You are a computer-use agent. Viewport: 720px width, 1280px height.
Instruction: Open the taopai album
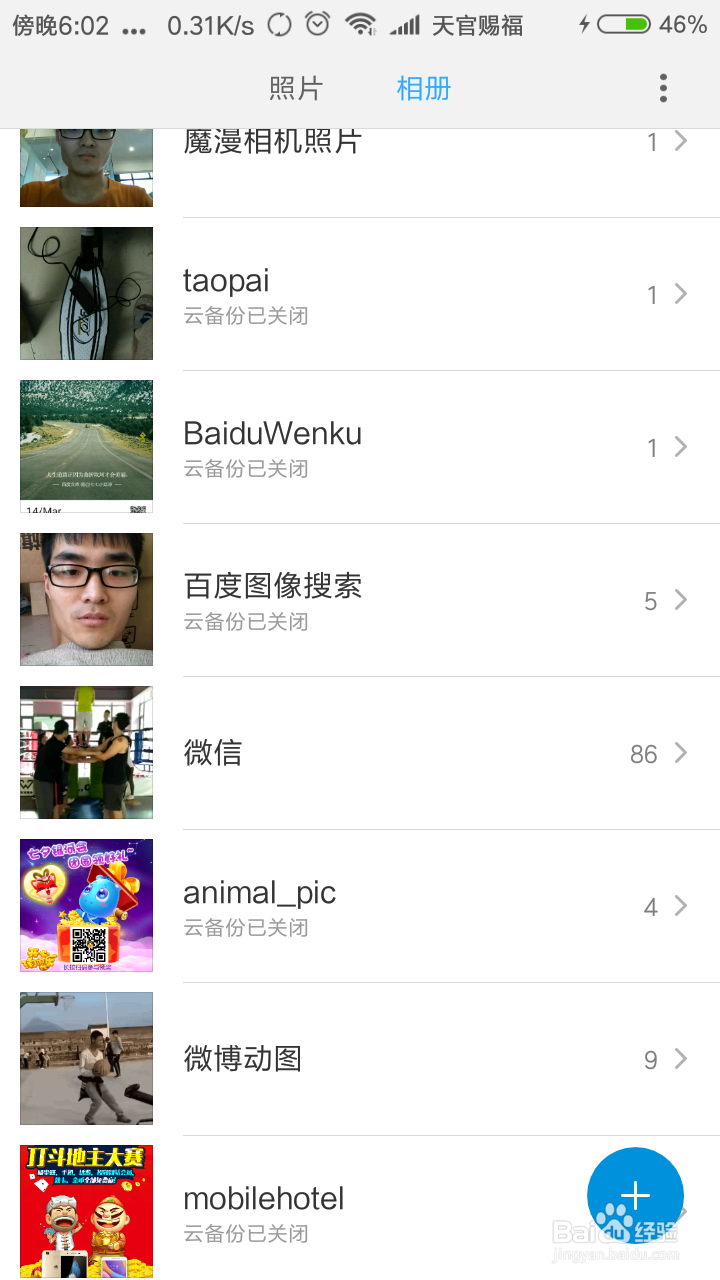pos(227,281)
